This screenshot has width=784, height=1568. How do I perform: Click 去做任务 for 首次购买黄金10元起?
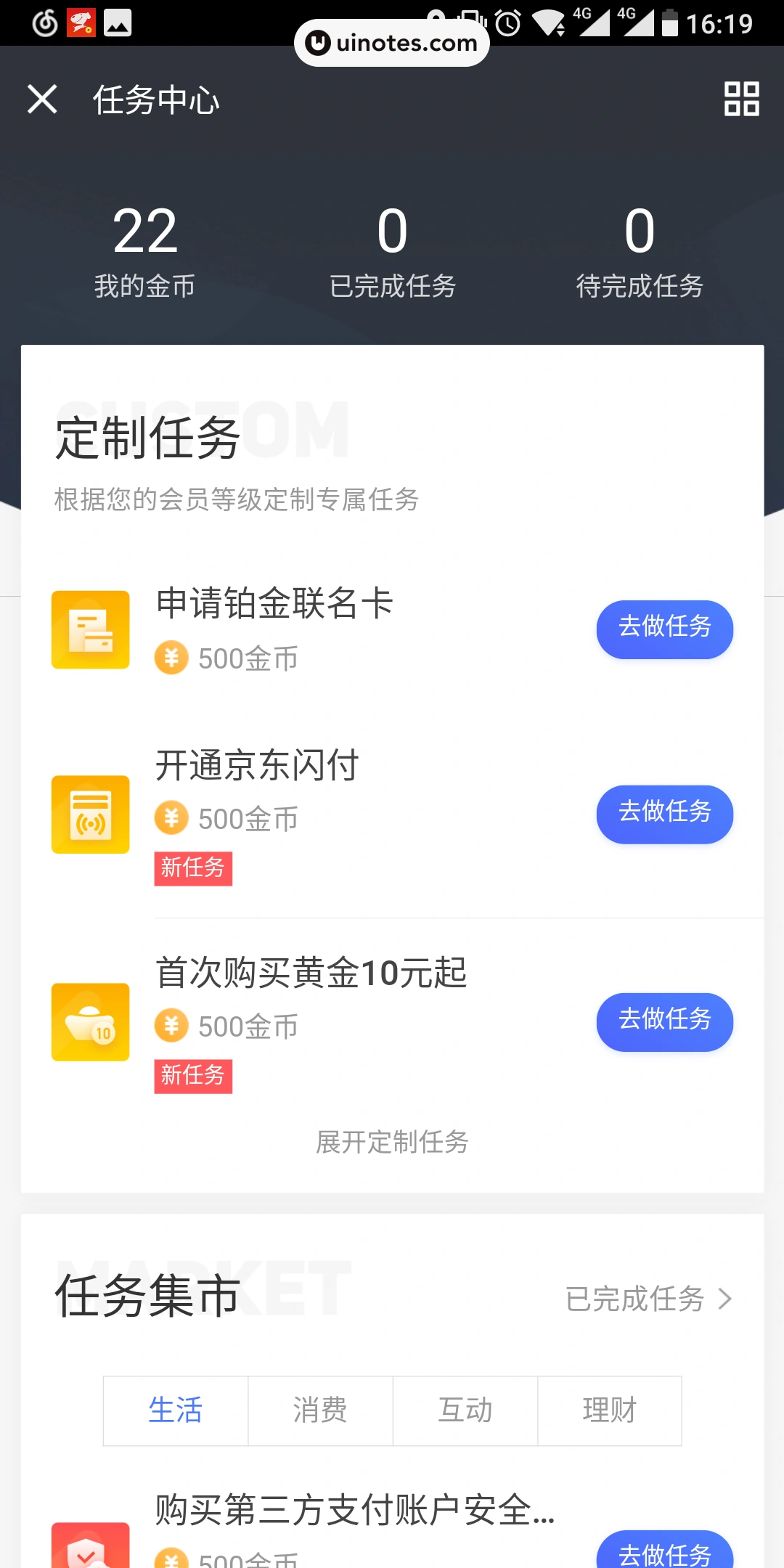coord(664,1021)
